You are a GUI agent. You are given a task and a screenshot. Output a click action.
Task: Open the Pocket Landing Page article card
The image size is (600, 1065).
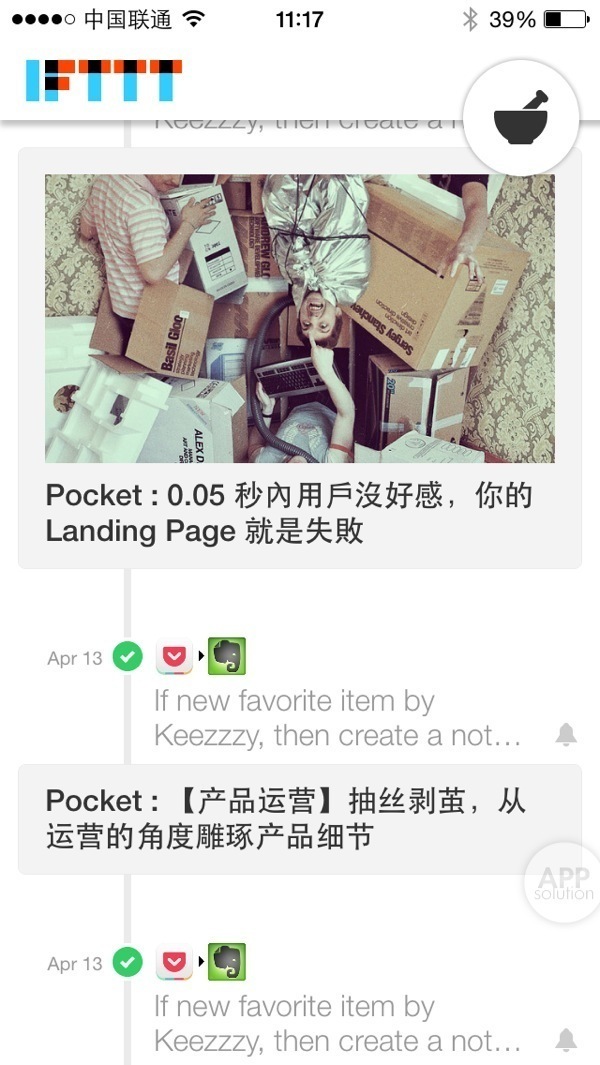299,358
